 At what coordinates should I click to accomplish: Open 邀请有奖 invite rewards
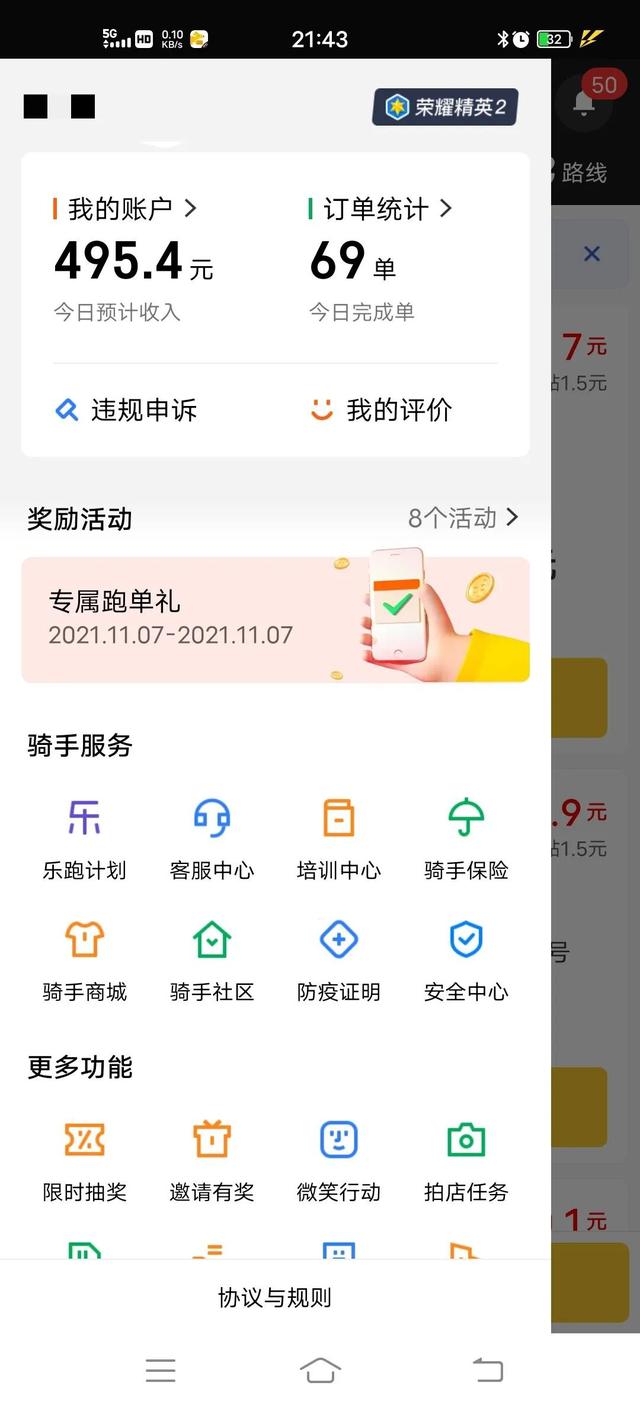pos(211,1160)
